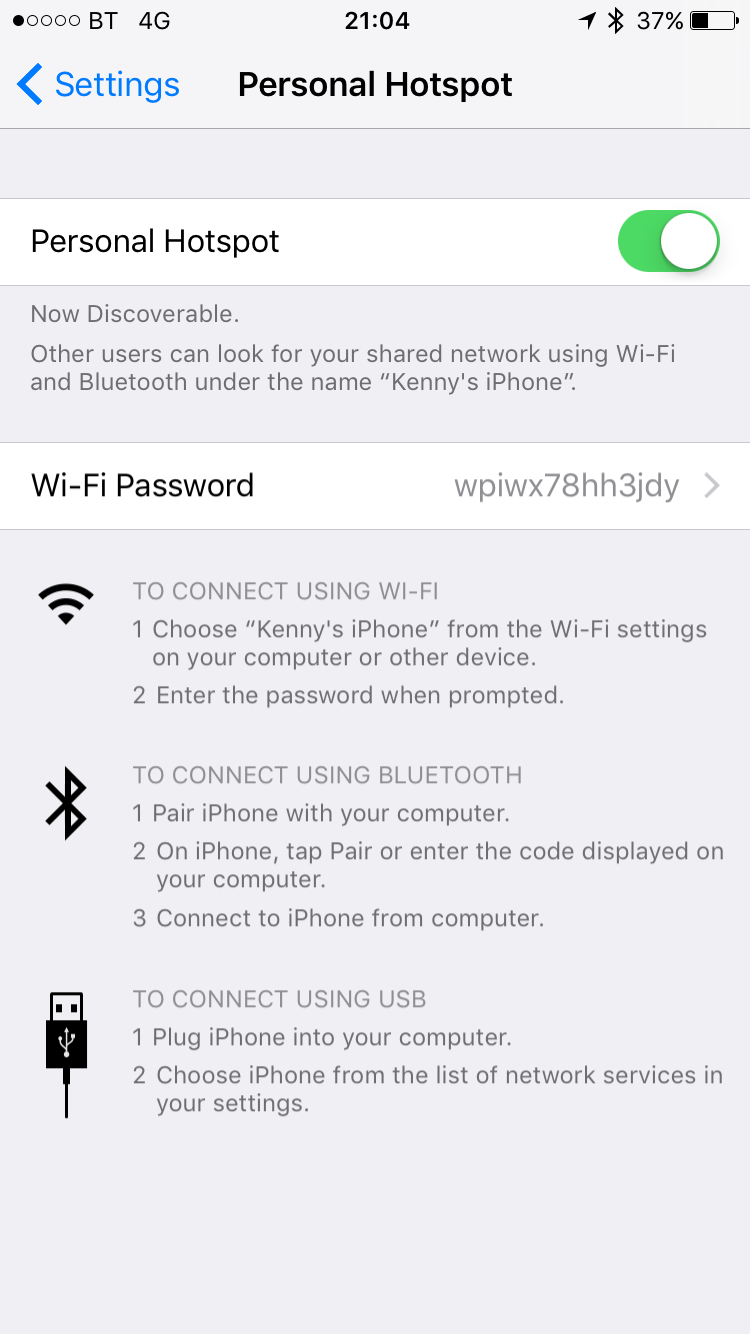Turn off the Personal Hotspot switch

pos(669,241)
